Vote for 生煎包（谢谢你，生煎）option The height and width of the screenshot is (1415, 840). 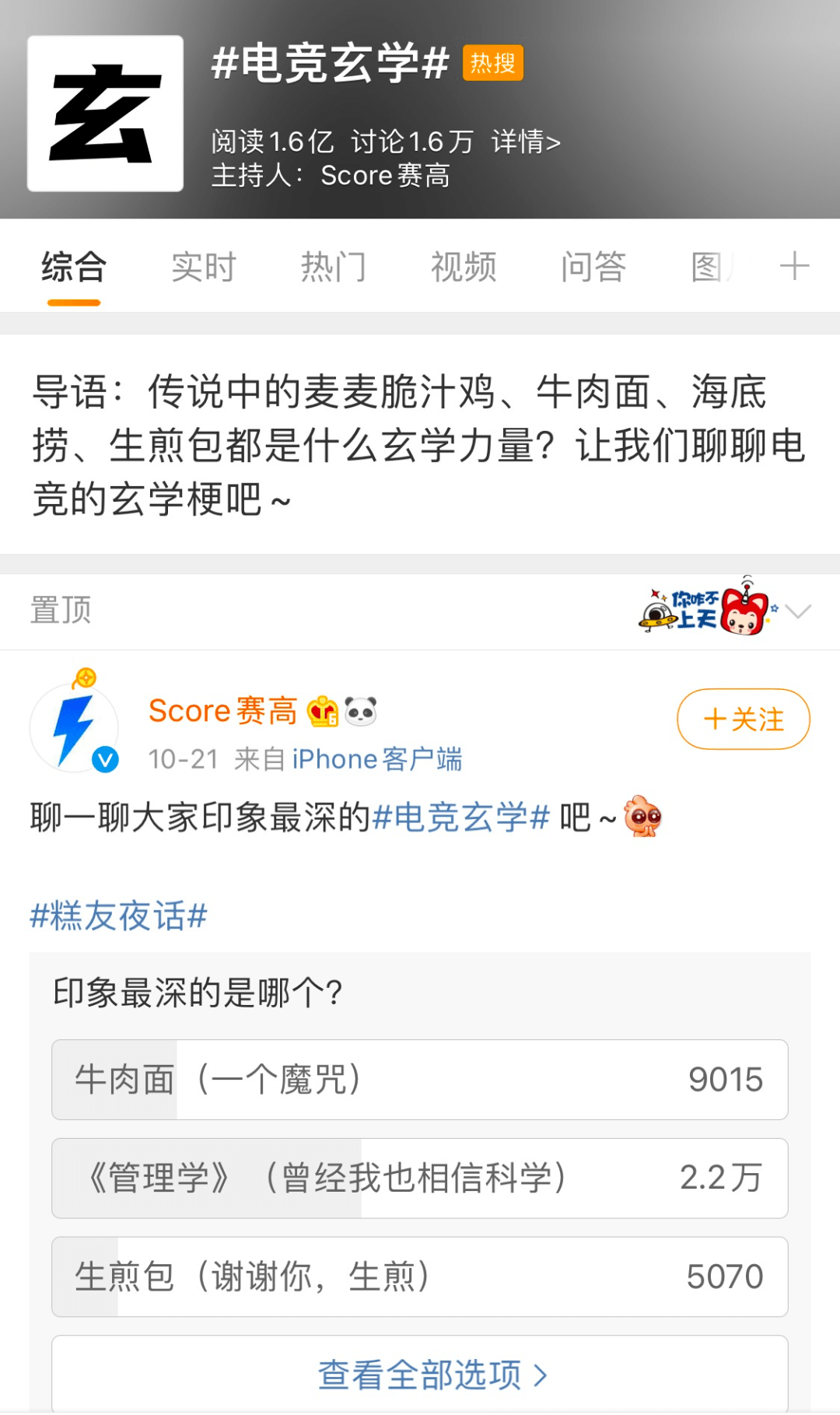pos(420,1277)
